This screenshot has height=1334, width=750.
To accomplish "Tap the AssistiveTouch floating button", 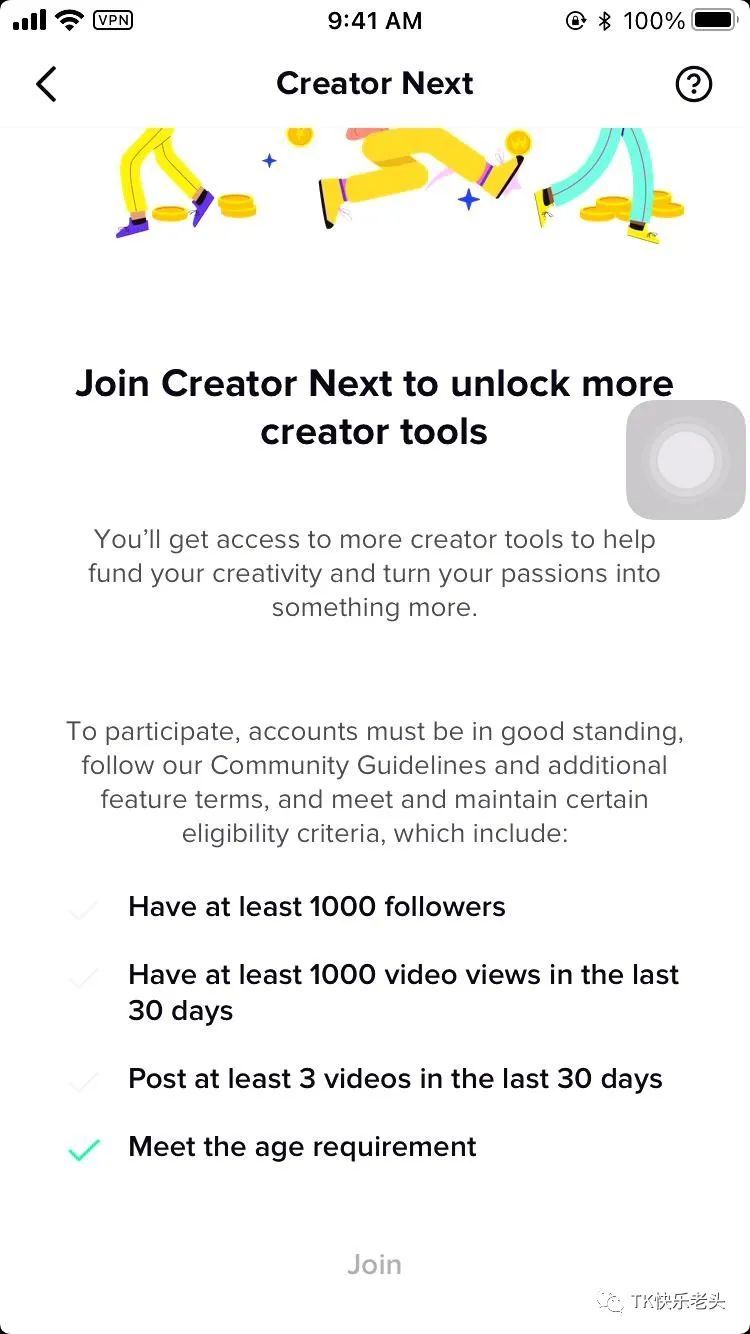I will click(x=685, y=460).
